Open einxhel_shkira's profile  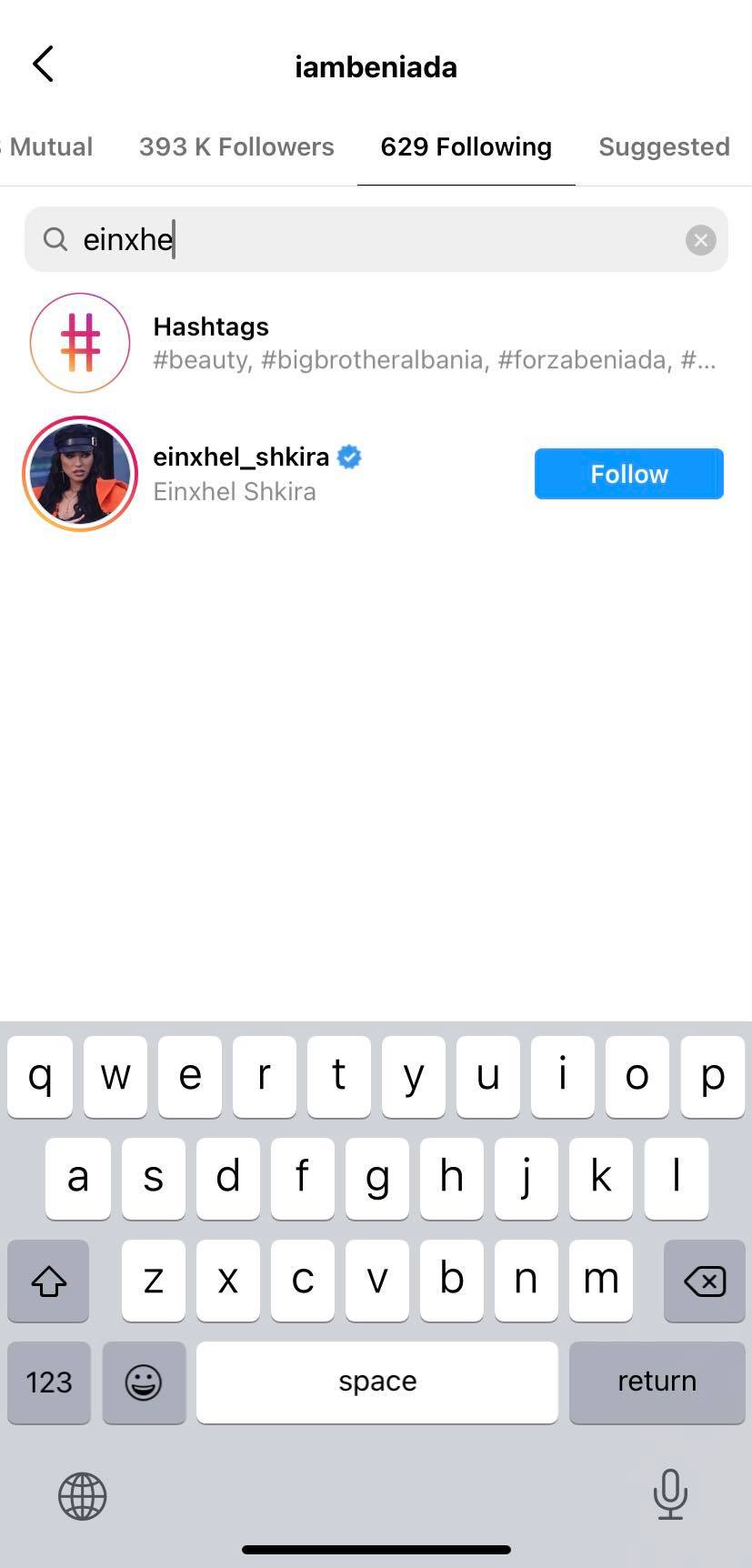click(x=242, y=457)
